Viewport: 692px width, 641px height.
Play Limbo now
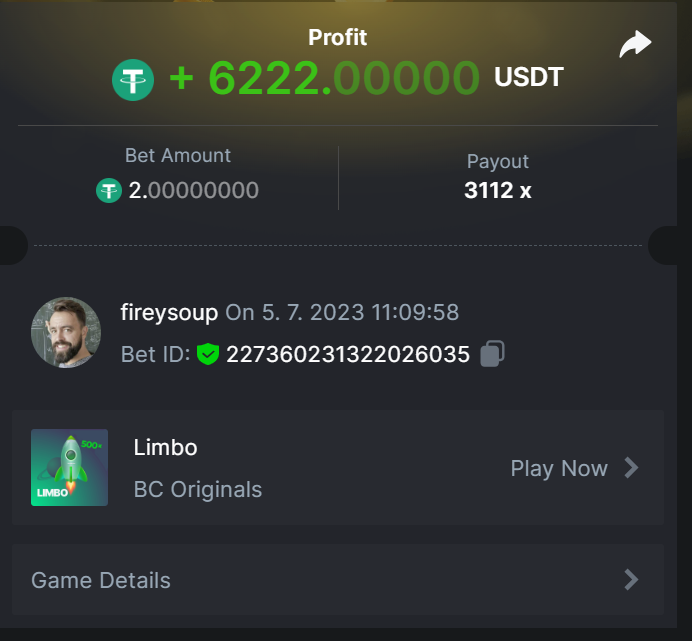pos(574,468)
